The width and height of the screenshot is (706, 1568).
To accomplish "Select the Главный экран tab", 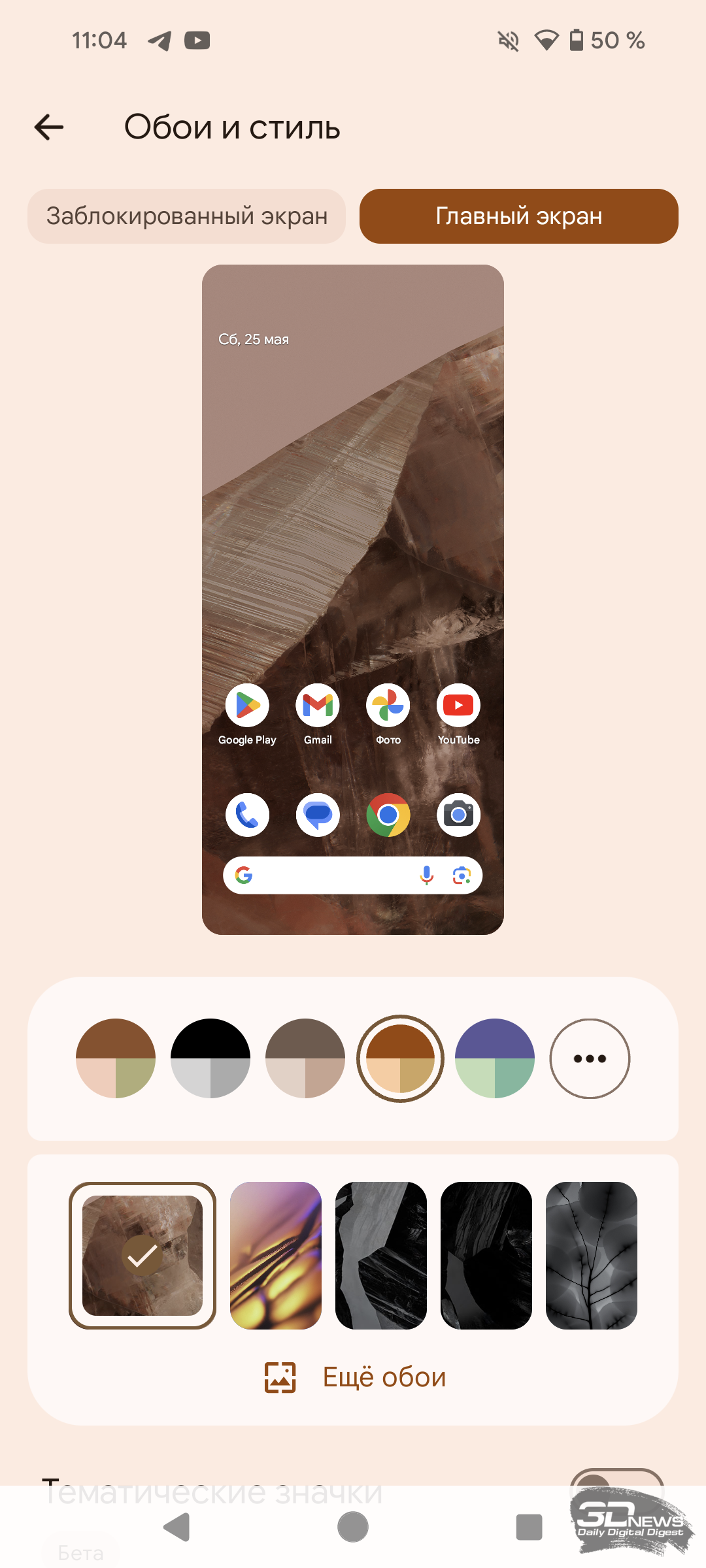I will (519, 216).
